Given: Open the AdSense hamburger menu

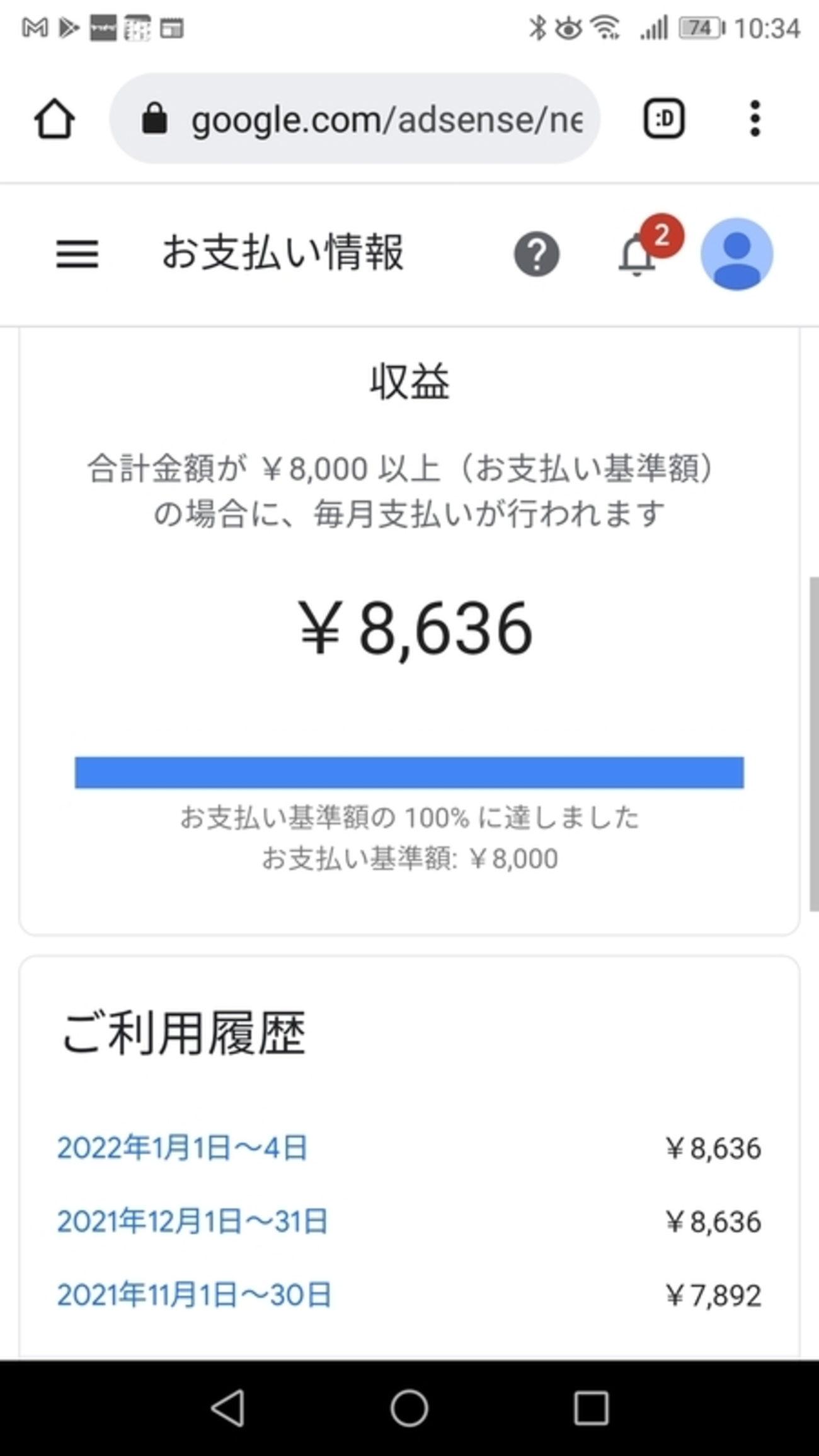Looking at the screenshot, I should pyautogui.click(x=77, y=254).
